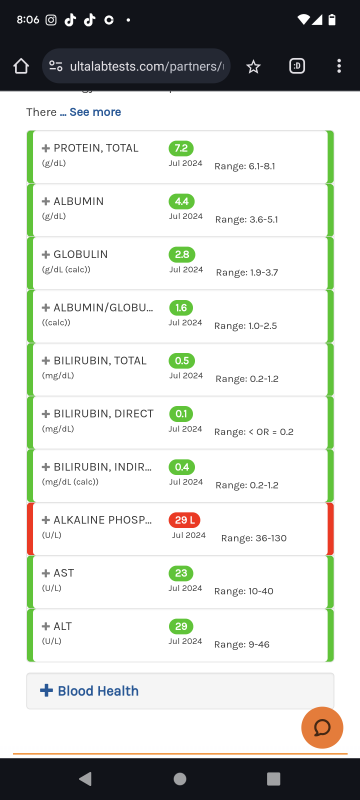This screenshot has width=360, height=800.
Task: Open the browser tab switcher
Action: click(297, 66)
